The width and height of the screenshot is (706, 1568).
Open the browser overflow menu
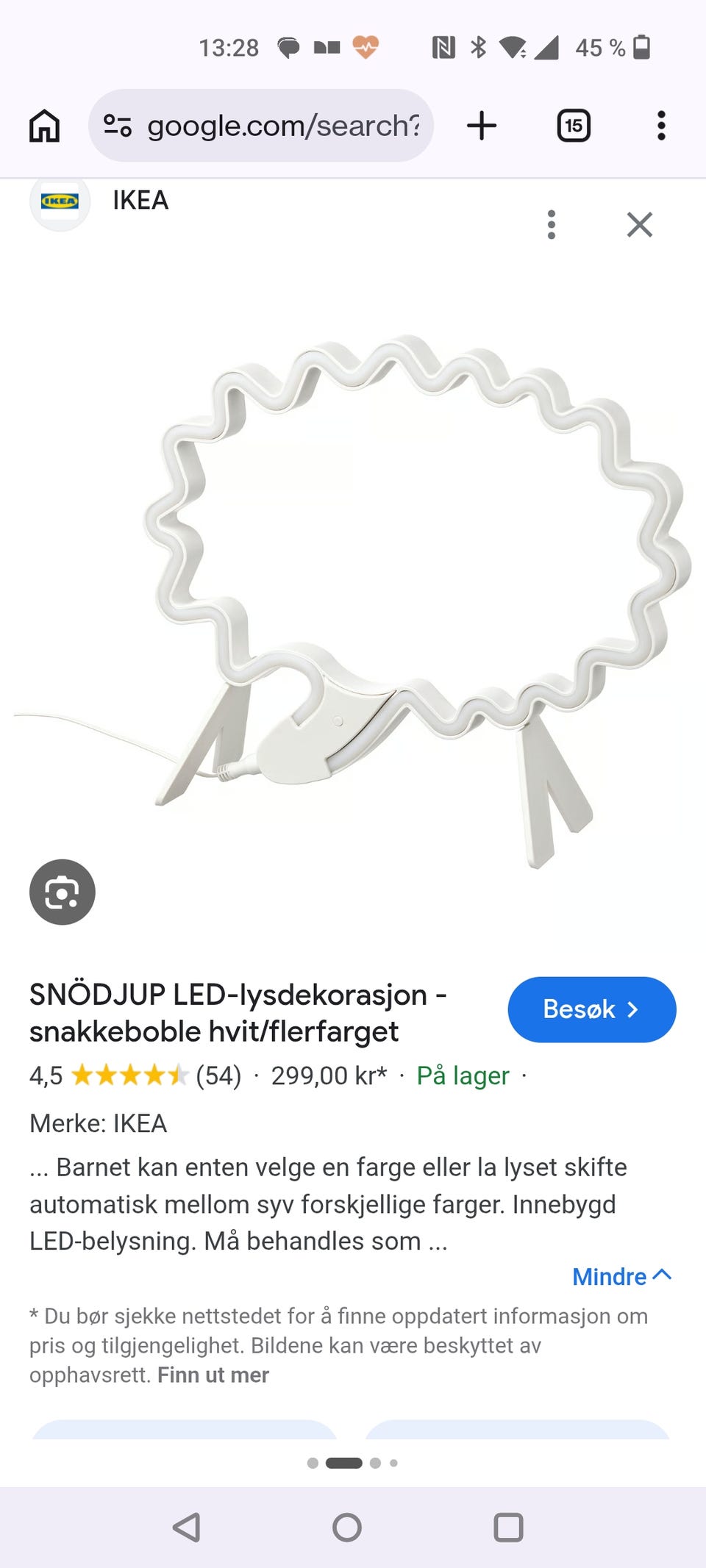point(661,126)
